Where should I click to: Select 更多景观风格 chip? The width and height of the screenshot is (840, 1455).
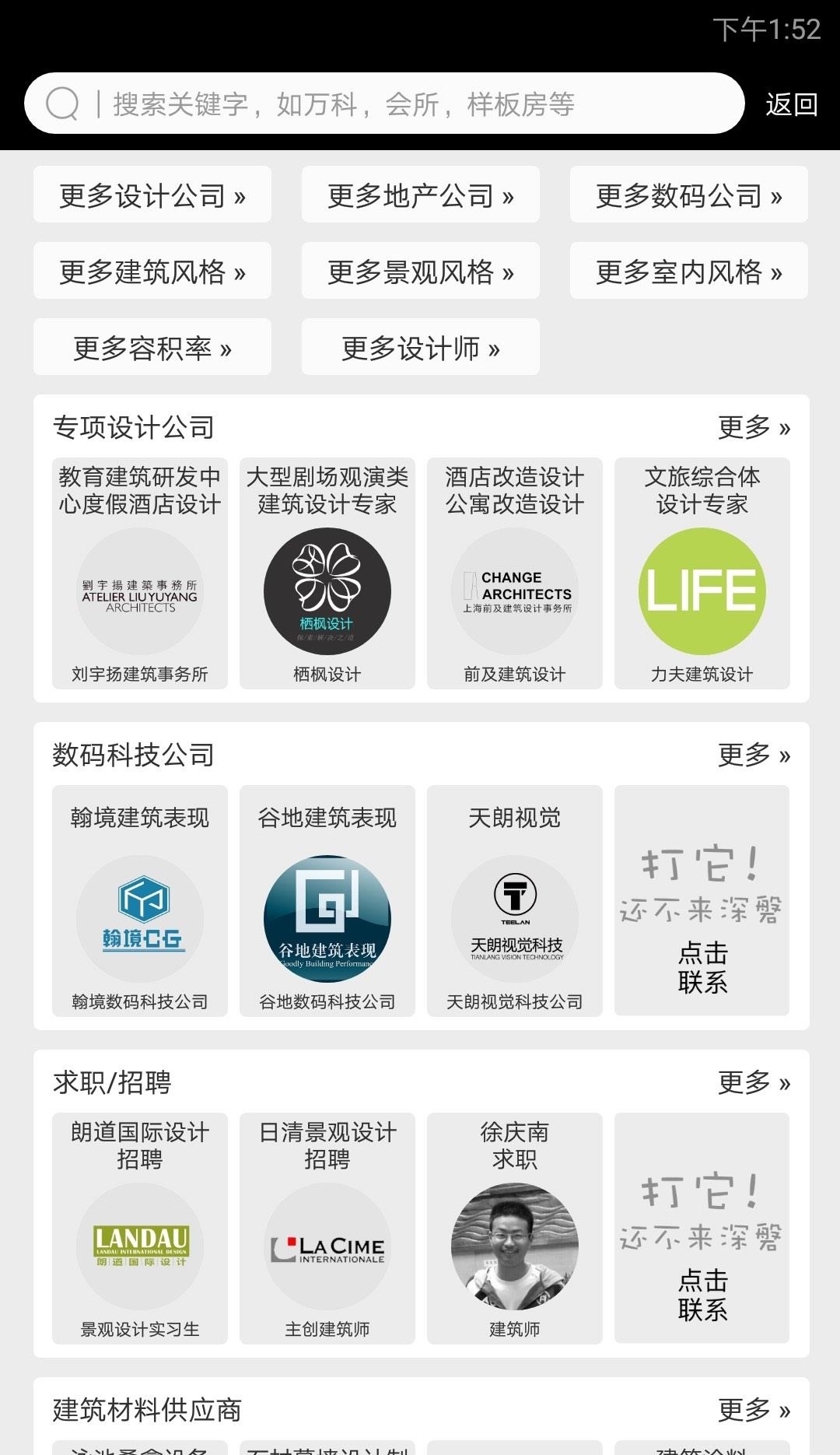[421, 272]
